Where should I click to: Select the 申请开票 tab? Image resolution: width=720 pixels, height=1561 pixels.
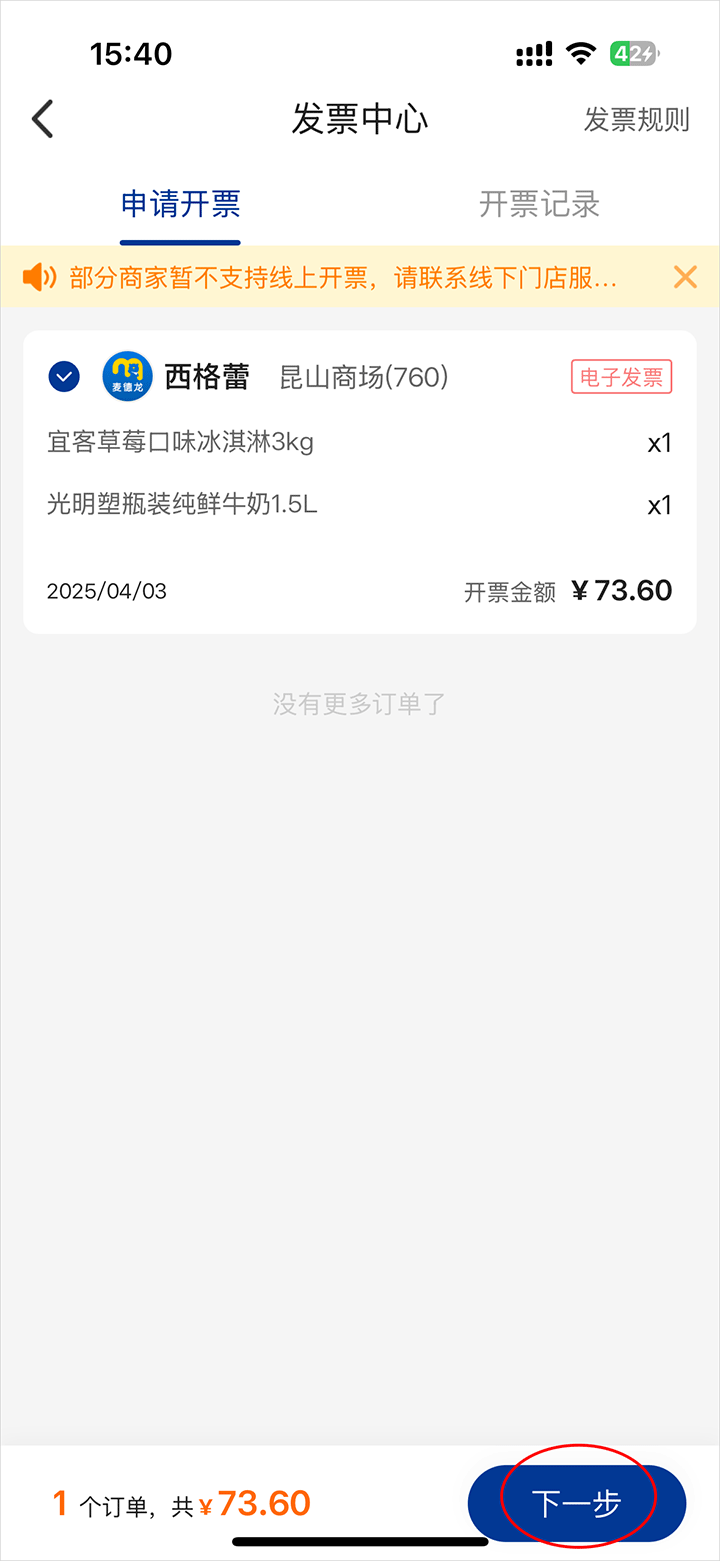pos(180,205)
